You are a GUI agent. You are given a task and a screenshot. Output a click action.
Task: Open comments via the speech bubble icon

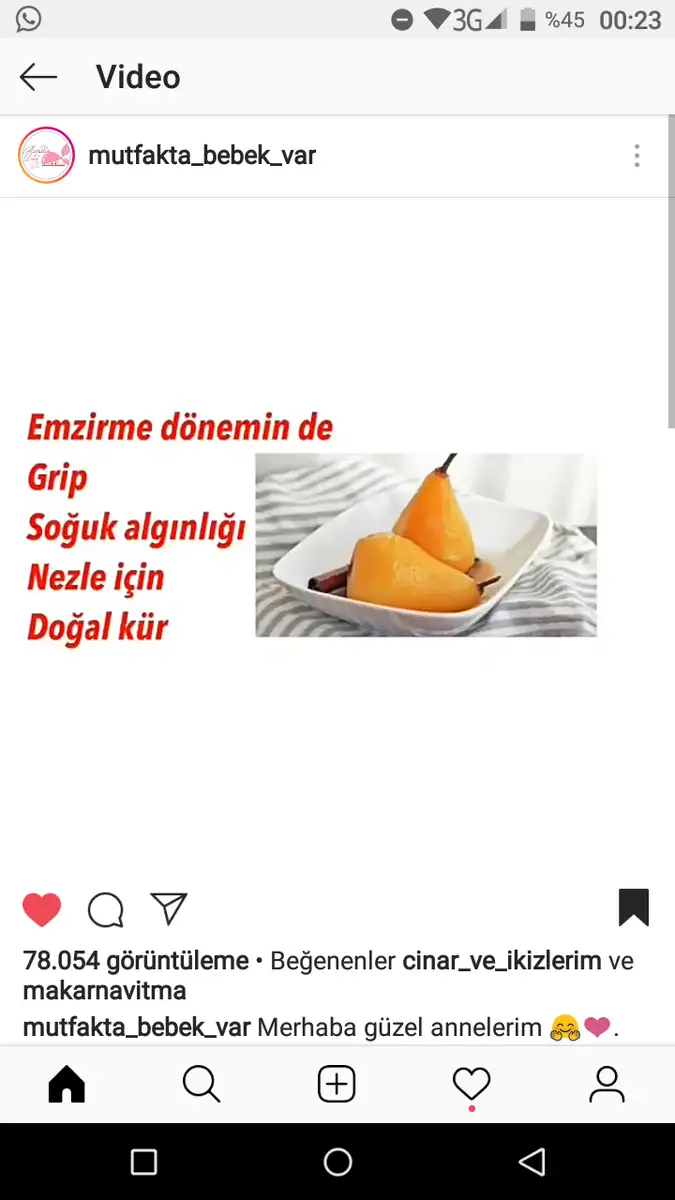point(106,909)
